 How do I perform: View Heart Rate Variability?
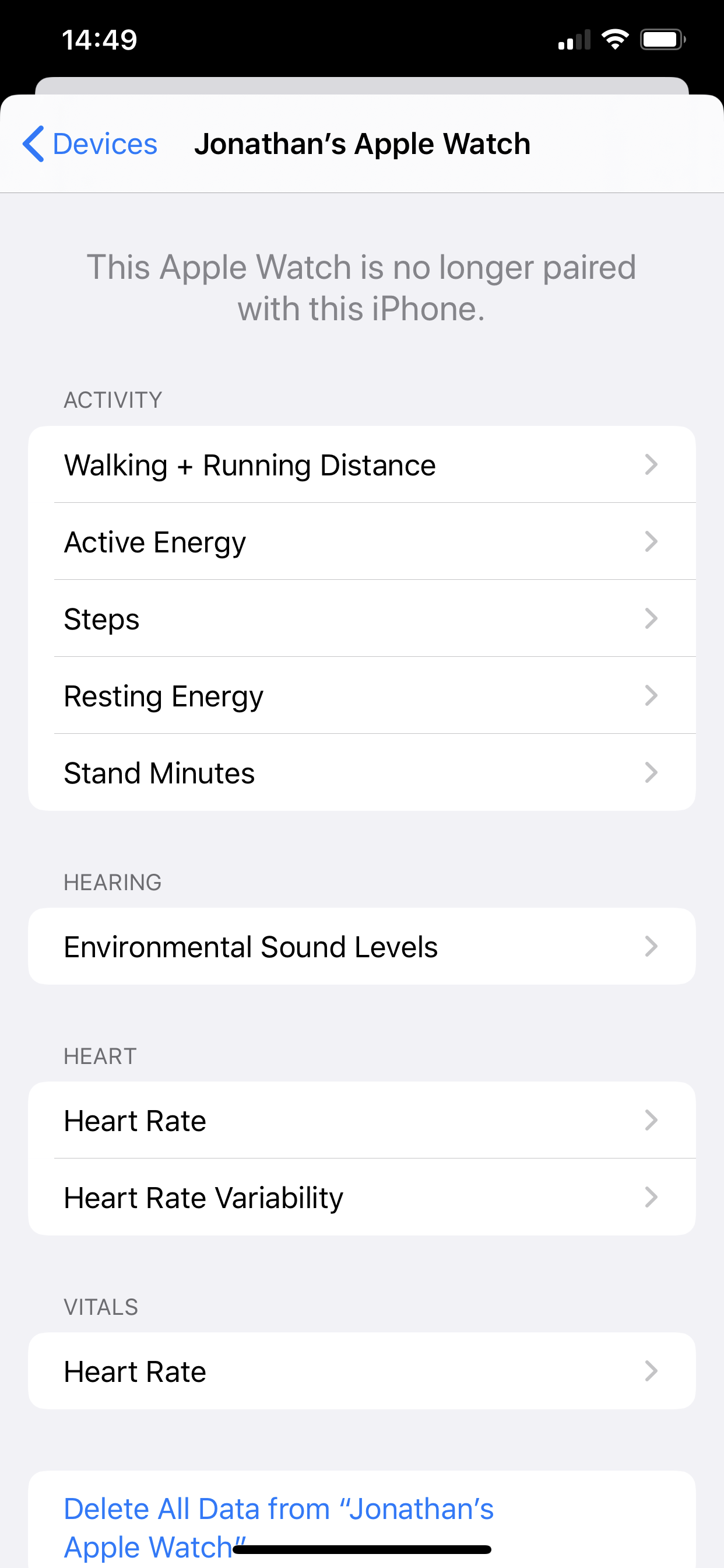[362, 1198]
